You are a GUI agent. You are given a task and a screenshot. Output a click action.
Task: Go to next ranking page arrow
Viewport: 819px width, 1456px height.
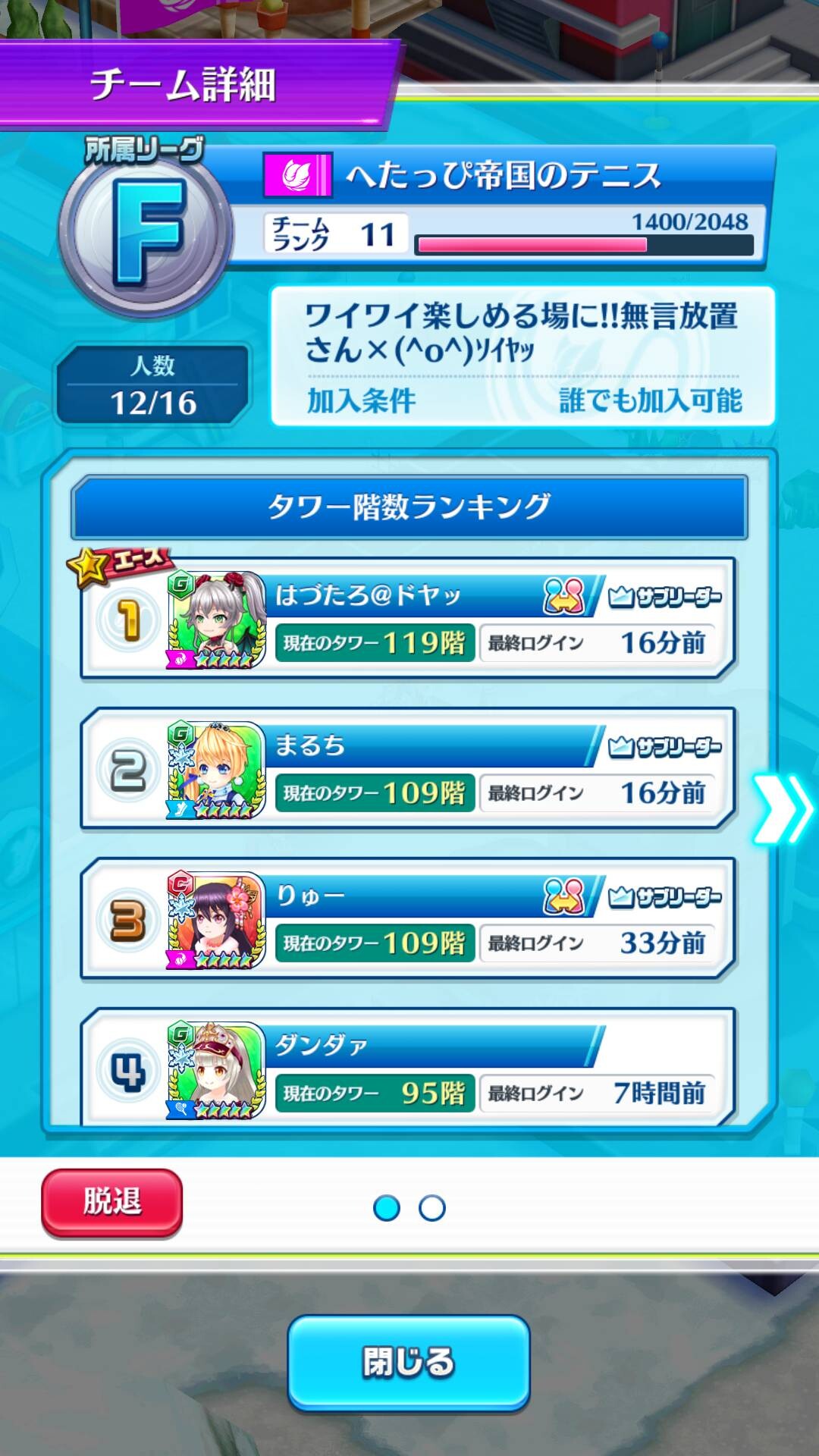tap(783, 809)
